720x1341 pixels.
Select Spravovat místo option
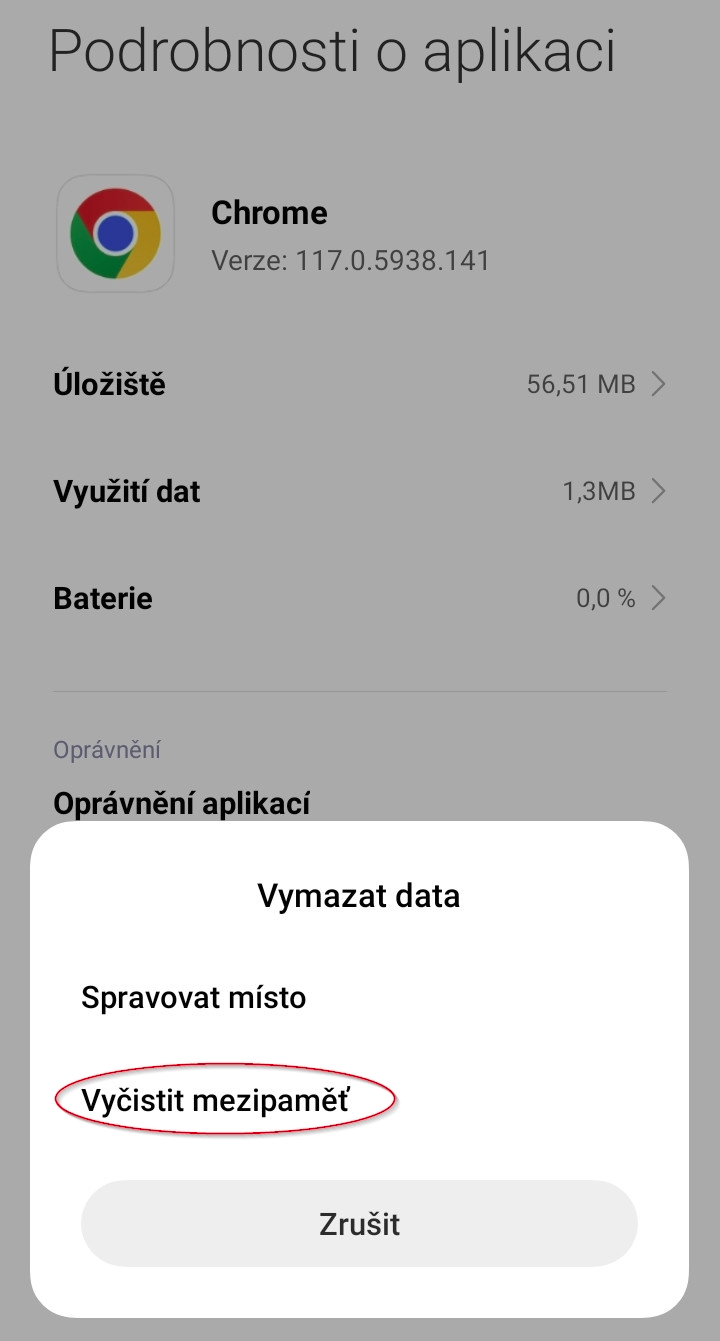click(x=194, y=997)
